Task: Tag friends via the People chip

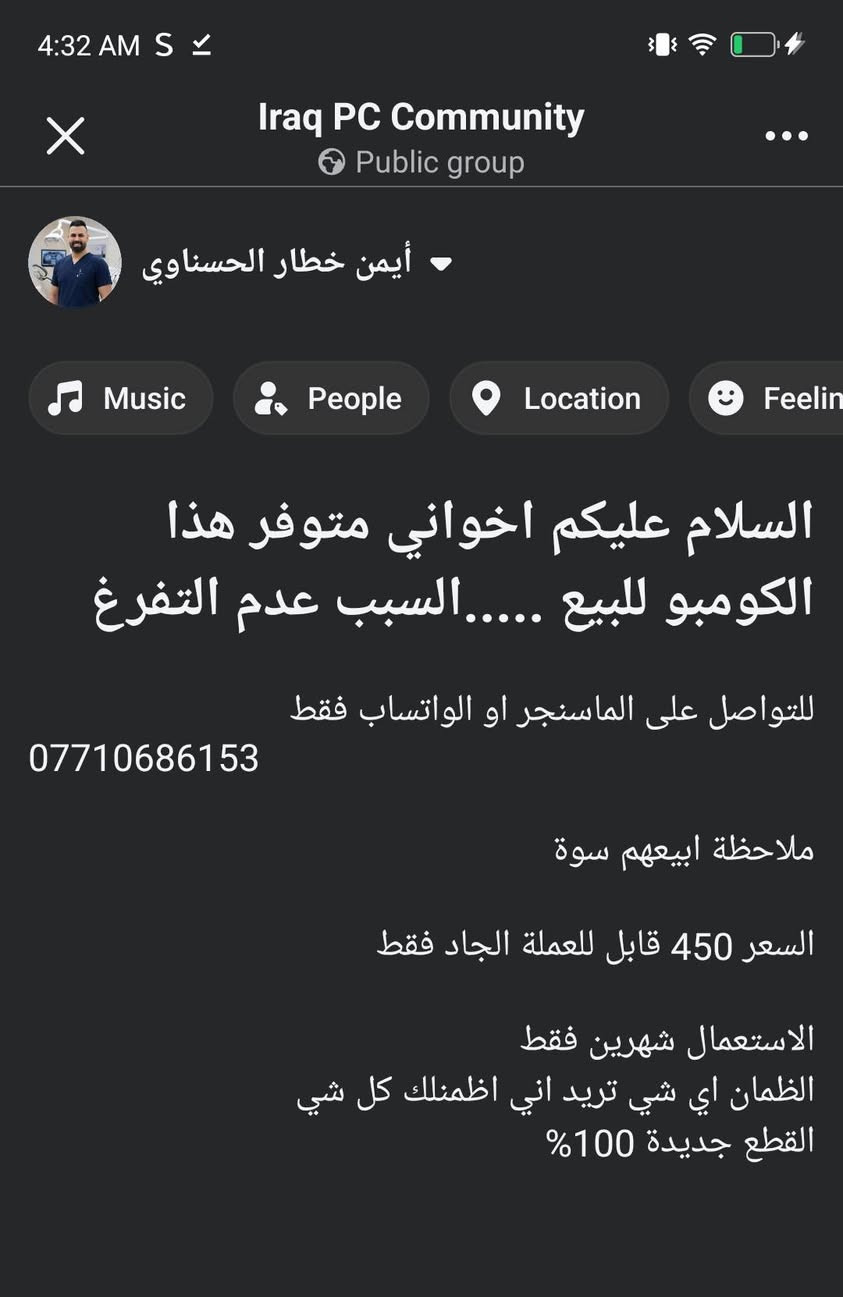Action: [331, 398]
